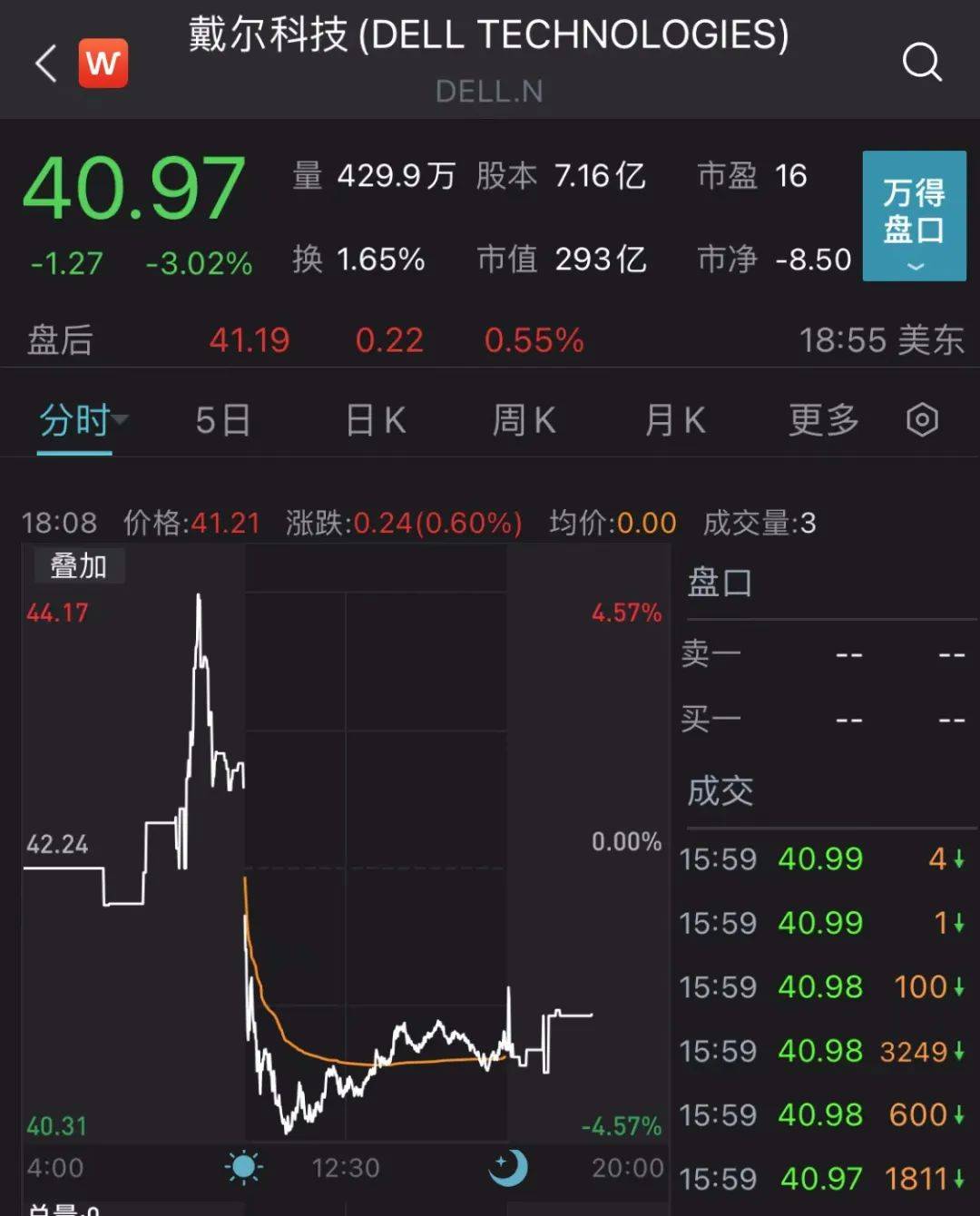The image size is (980, 1216).
Task: Switch to the 日K candlestick tab
Action: [x=373, y=420]
